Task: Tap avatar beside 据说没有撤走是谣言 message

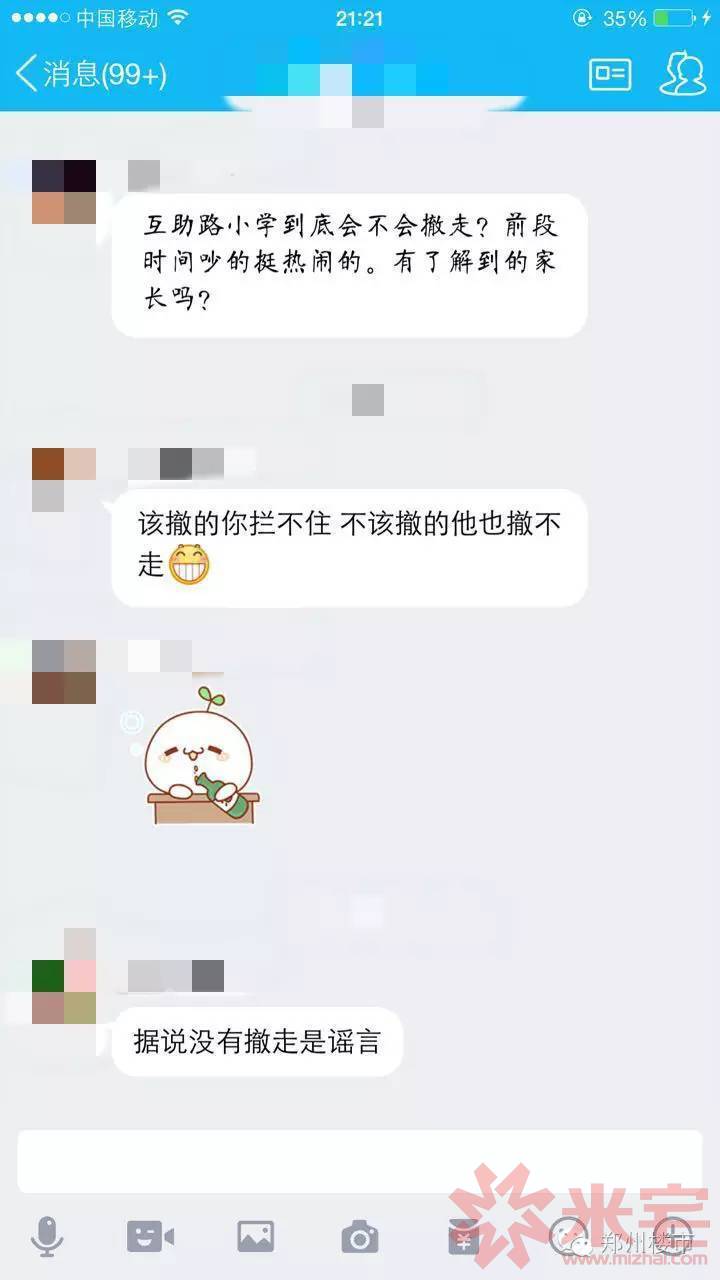Action: coord(64,992)
